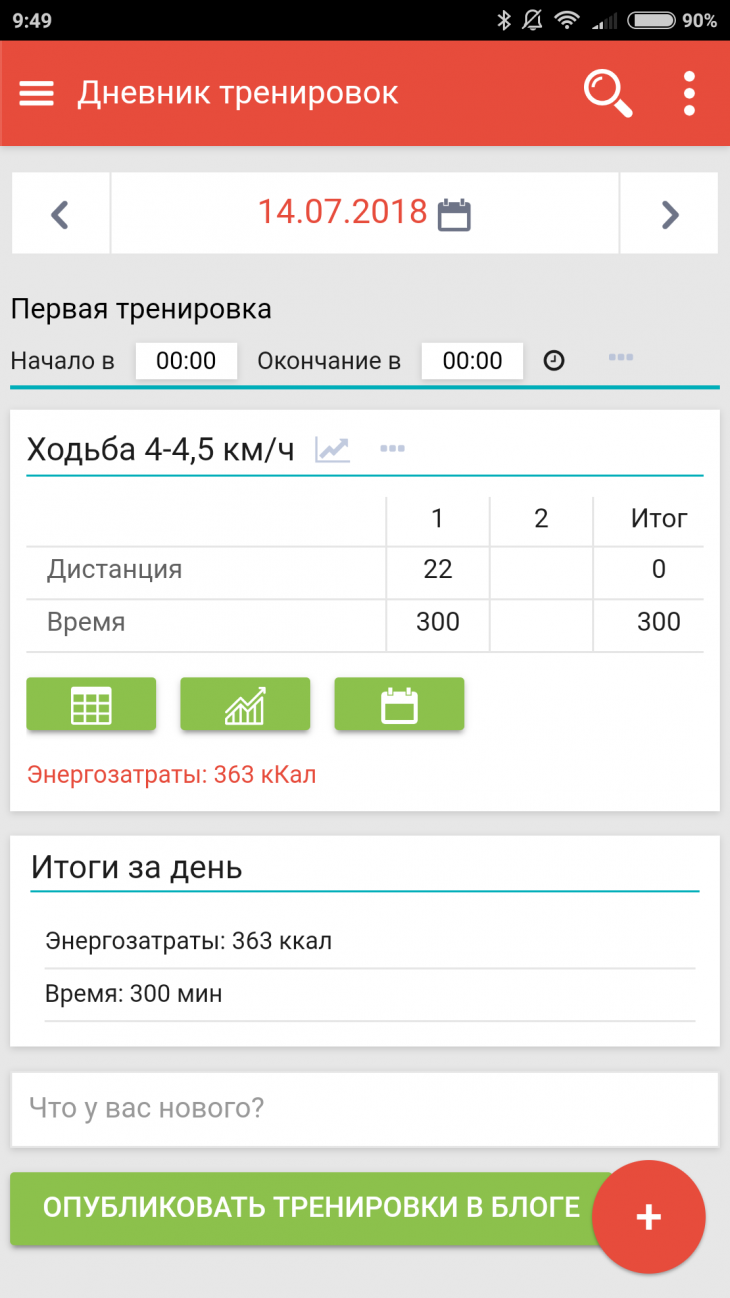Tap the green table button
730x1298 pixels.
91,705
